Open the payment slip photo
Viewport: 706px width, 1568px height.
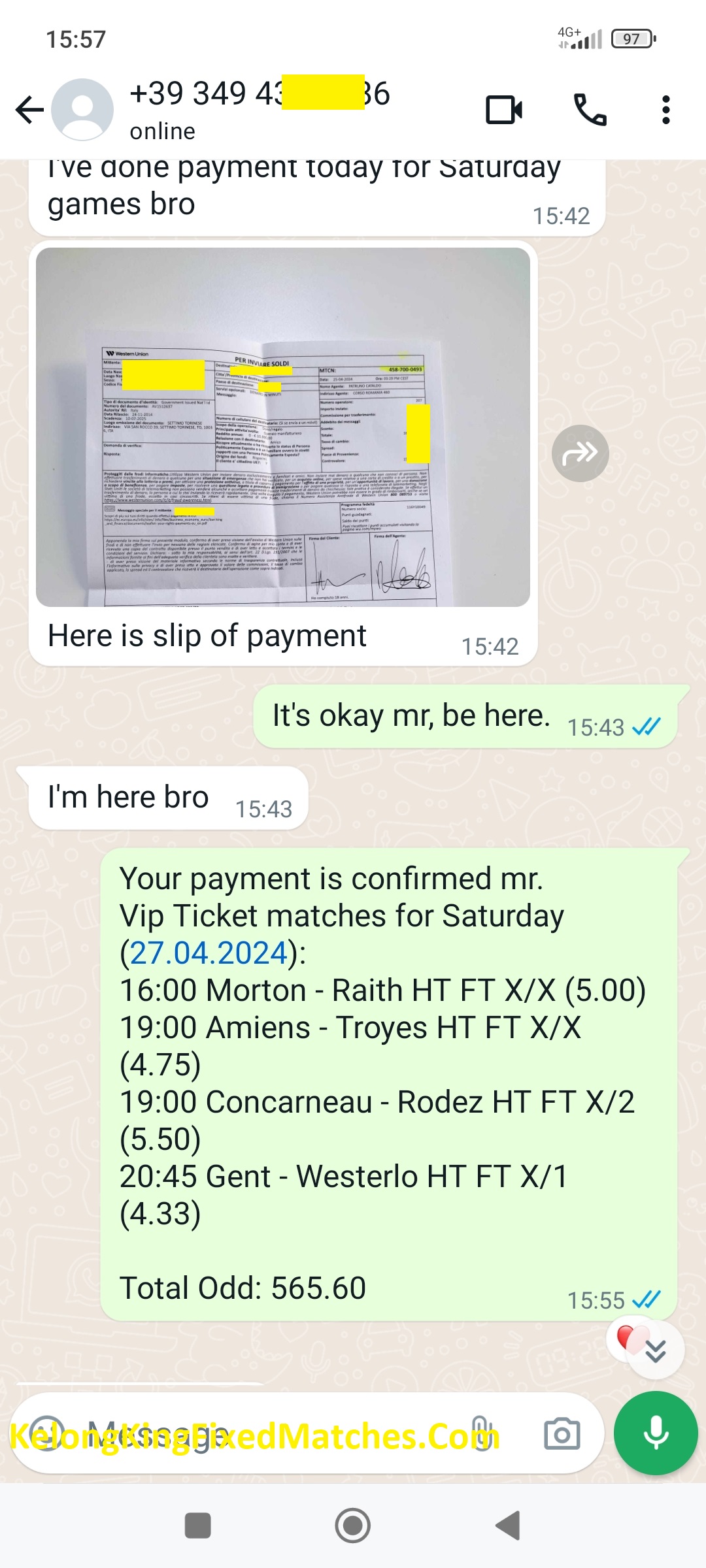tap(282, 427)
